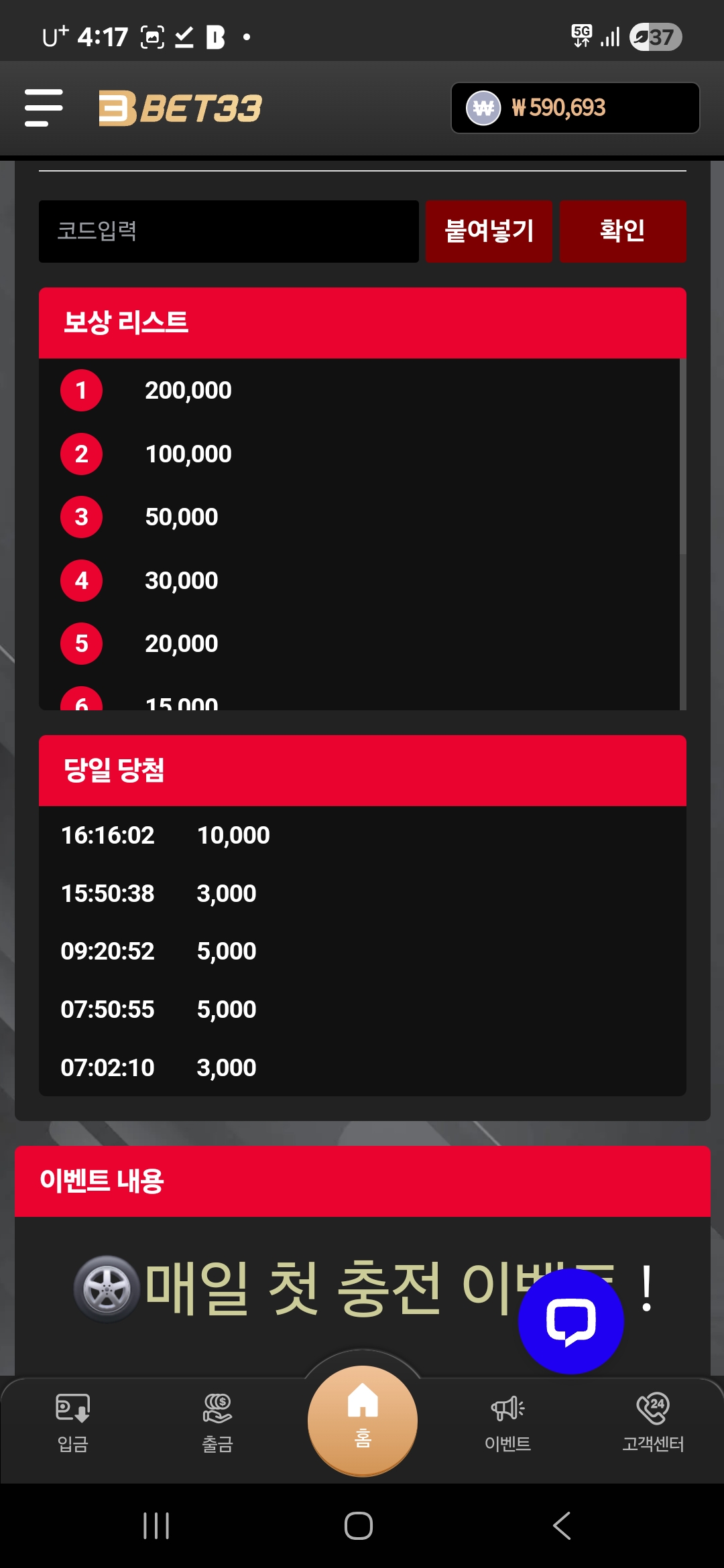Focus the 코드입력 code input field

click(x=229, y=231)
